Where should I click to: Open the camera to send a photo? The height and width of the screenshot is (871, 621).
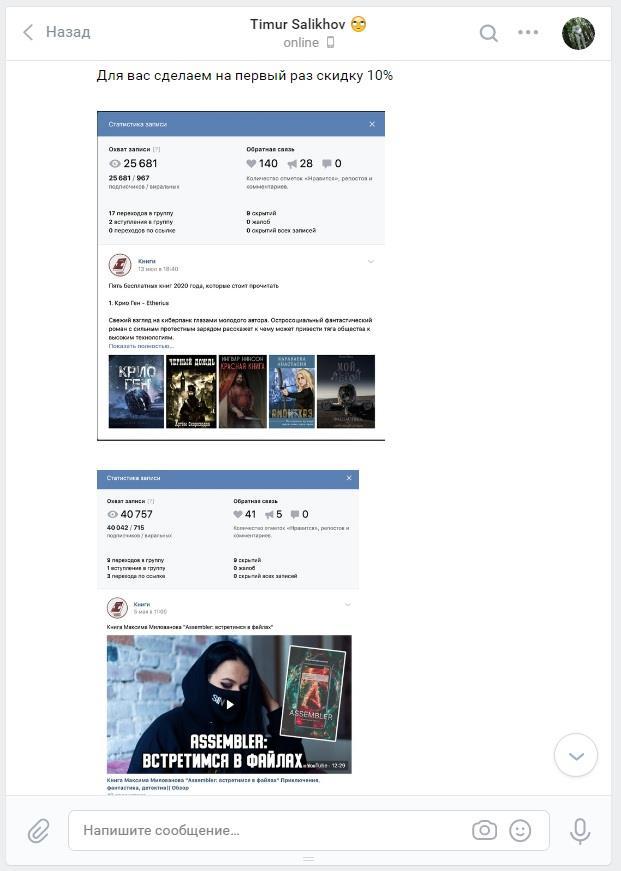pos(484,830)
